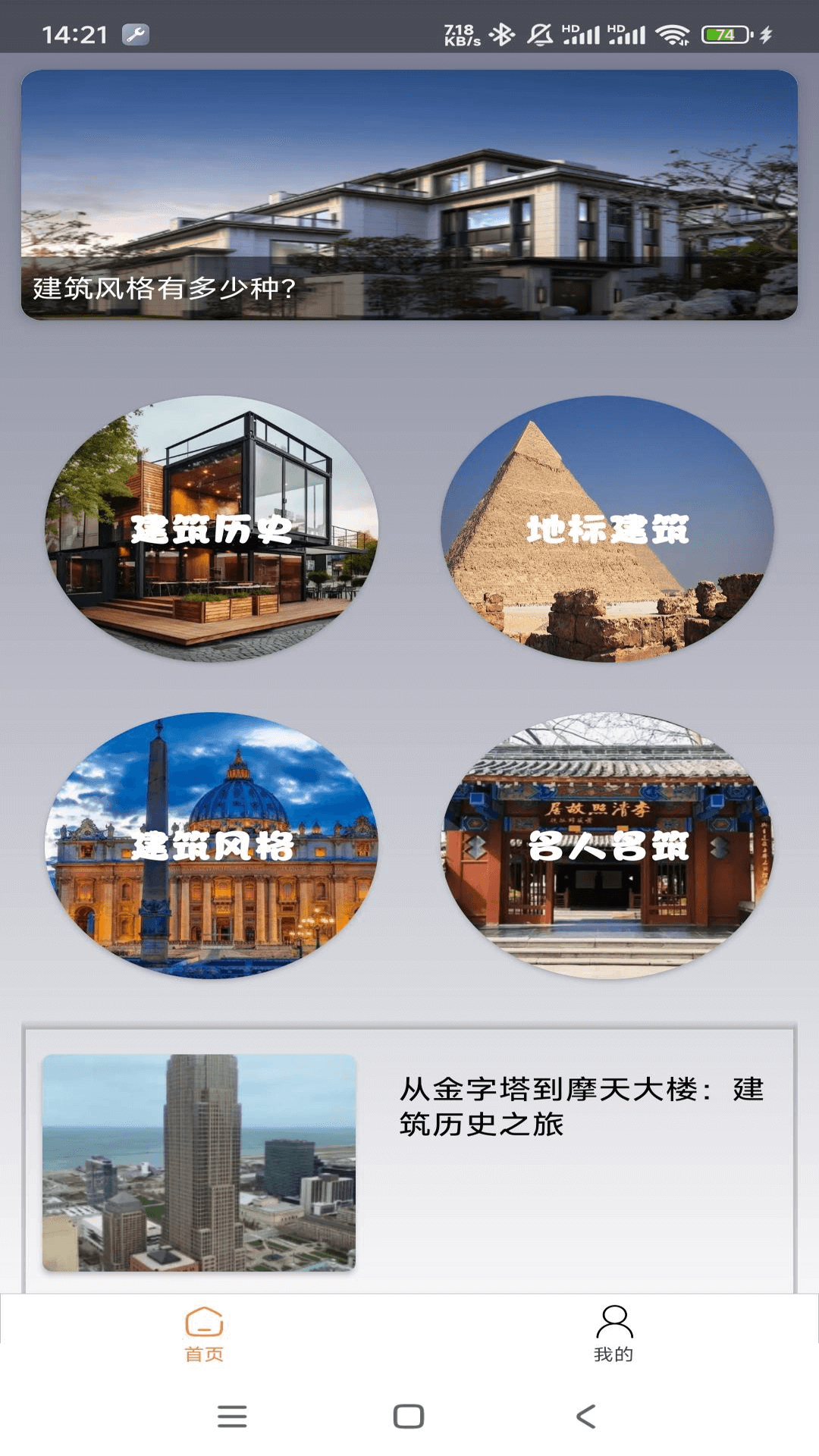Browse the 建筑风格 category

coord(212,846)
